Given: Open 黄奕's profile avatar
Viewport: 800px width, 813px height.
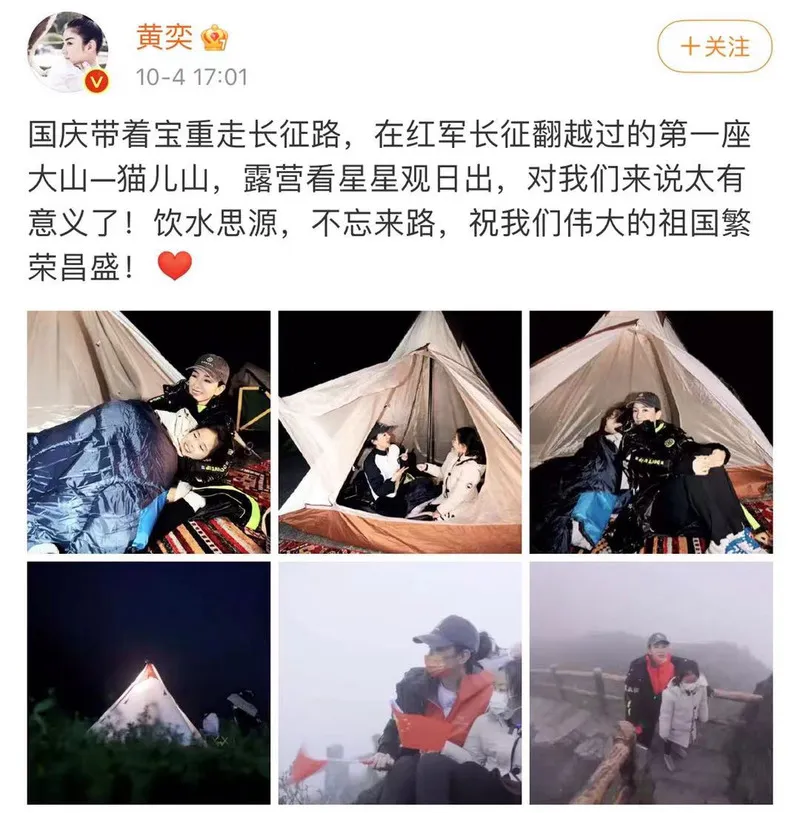Looking at the screenshot, I should point(70,52).
